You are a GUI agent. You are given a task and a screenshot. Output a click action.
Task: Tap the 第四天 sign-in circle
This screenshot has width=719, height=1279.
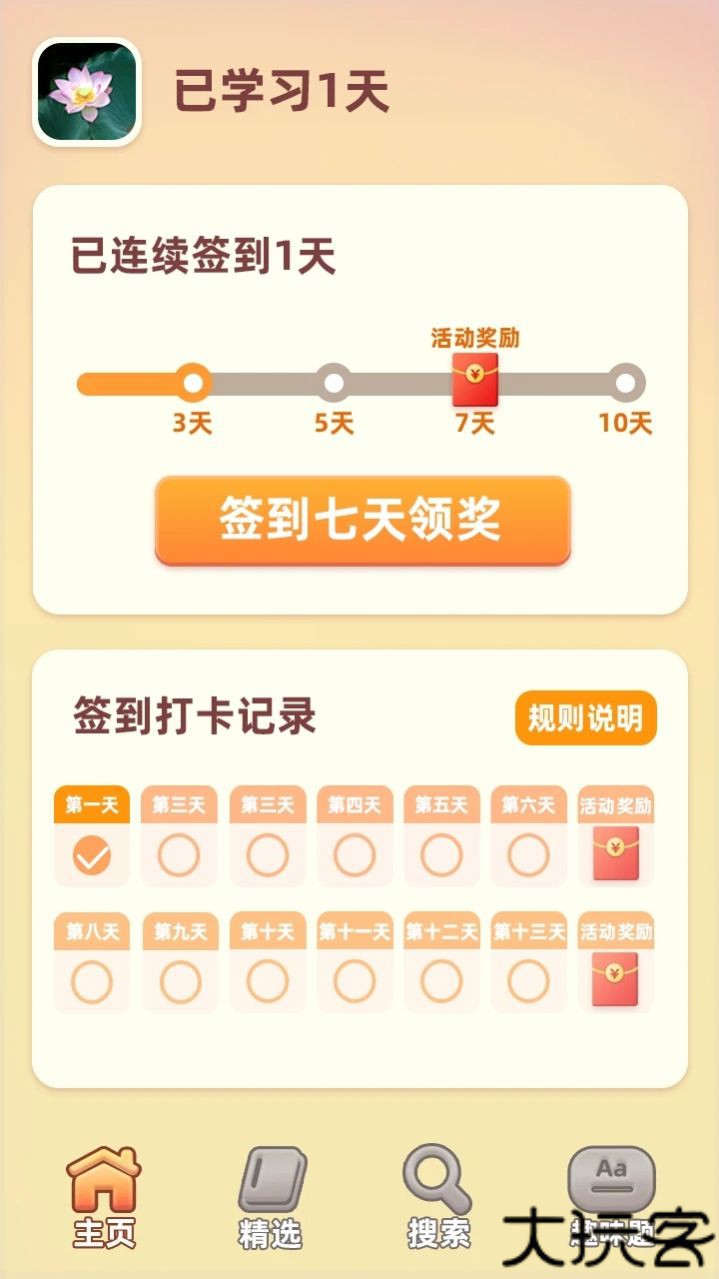click(354, 856)
